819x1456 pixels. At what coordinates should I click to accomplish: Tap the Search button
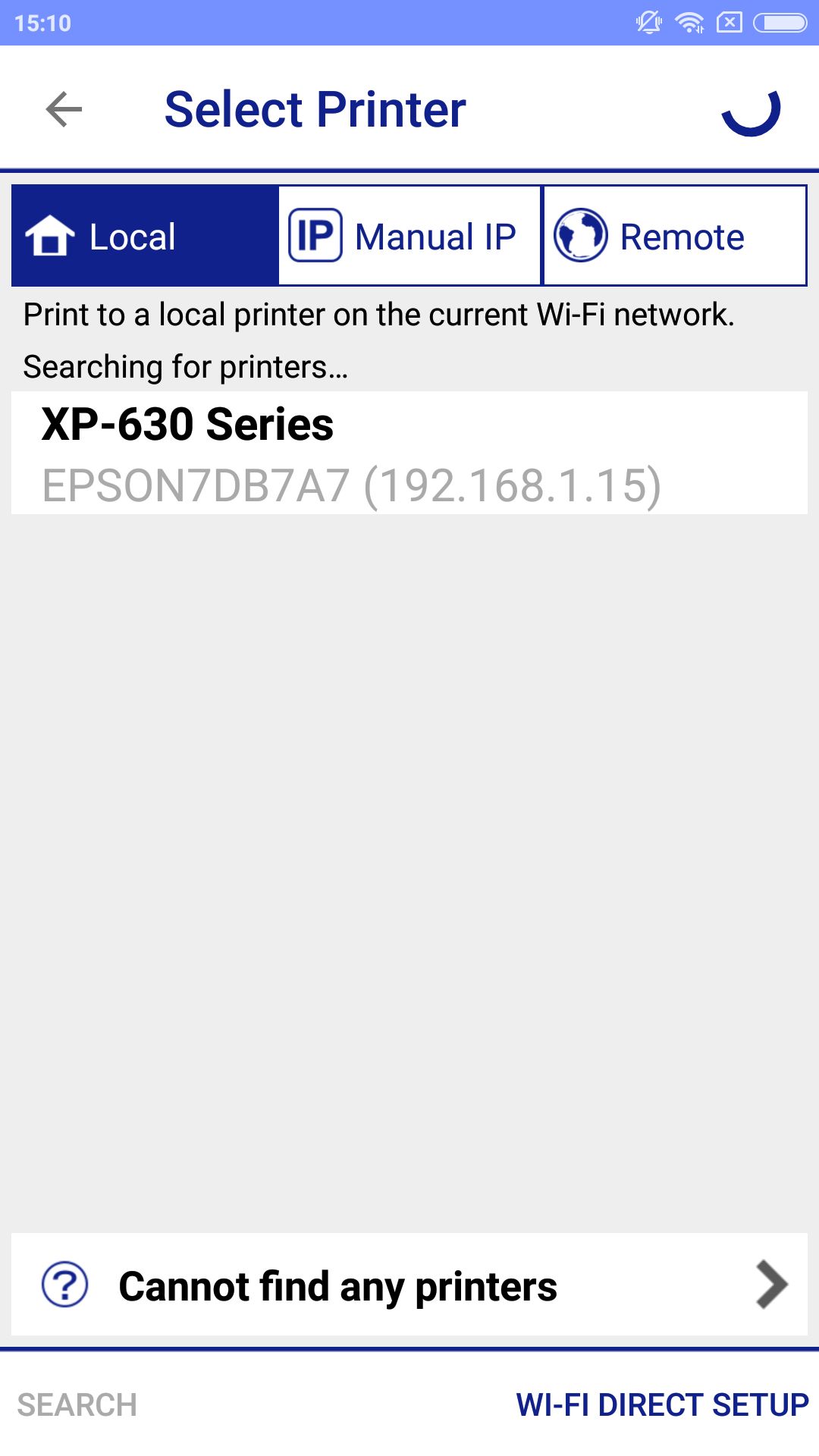point(77,1404)
